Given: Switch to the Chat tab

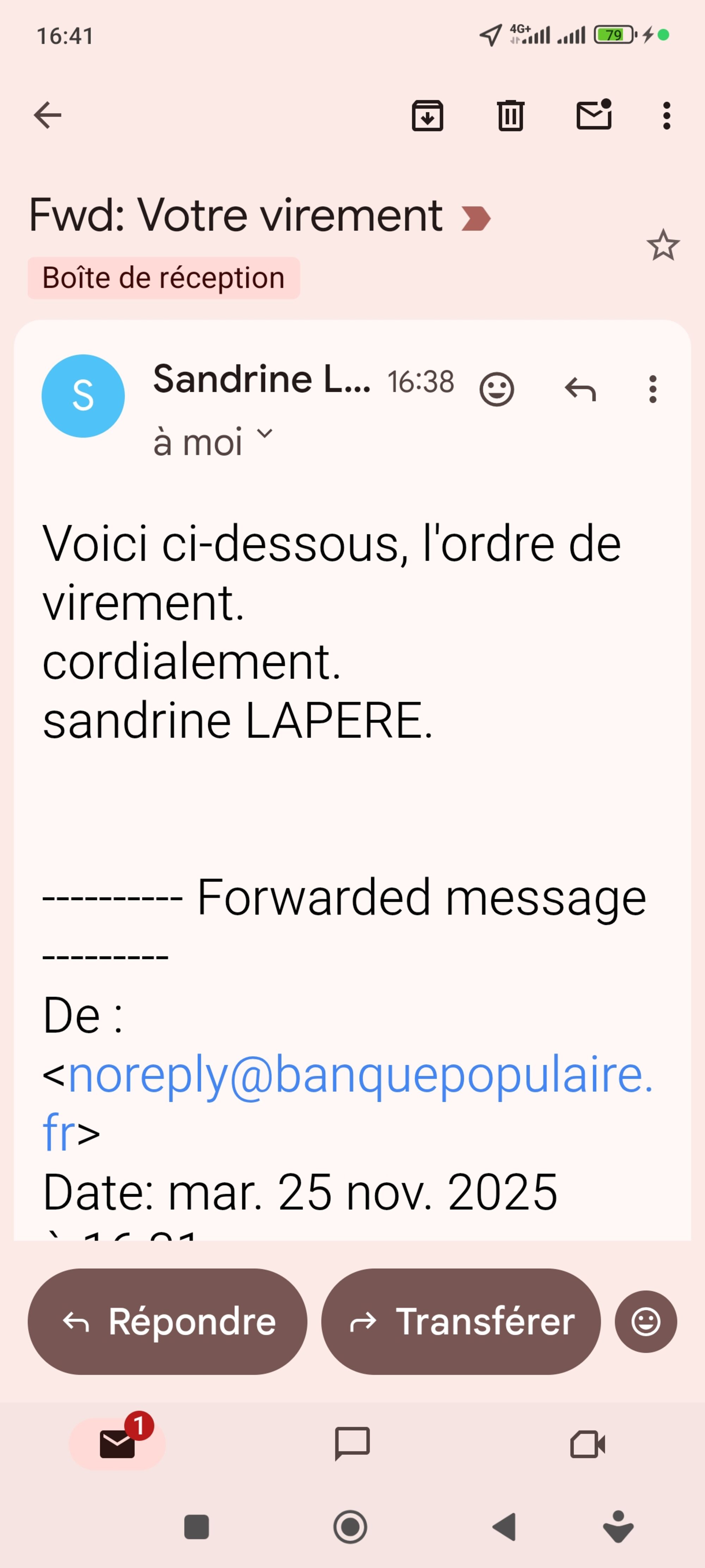Looking at the screenshot, I should [352, 1443].
